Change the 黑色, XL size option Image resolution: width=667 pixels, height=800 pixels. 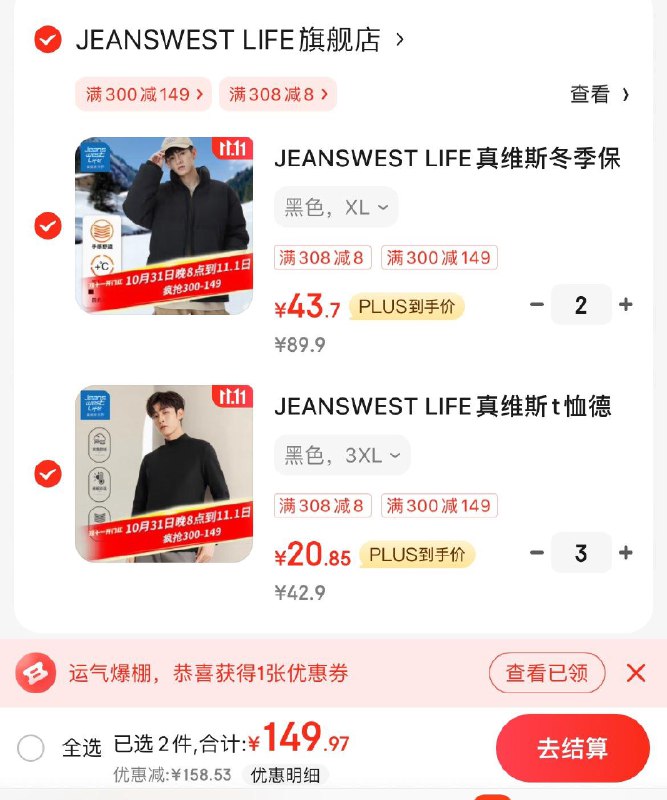[x=336, y=208]
